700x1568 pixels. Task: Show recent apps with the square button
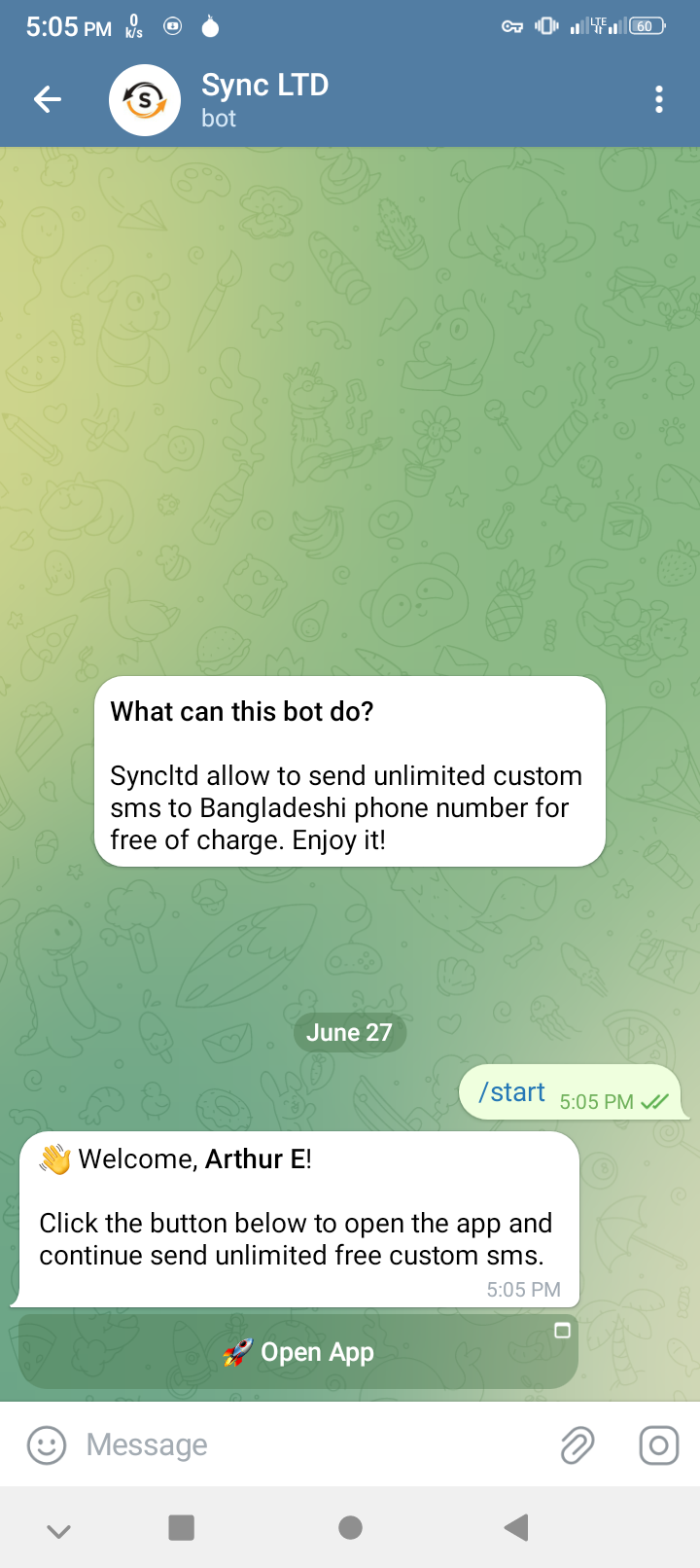182,1528
